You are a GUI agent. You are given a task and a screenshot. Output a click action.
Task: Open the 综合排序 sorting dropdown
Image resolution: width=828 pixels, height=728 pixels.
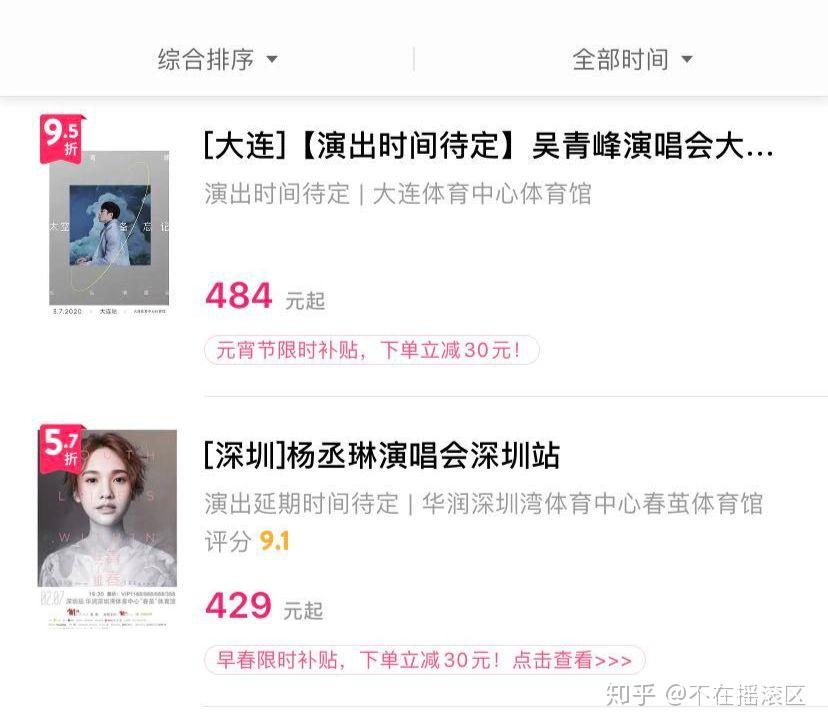(217, 59)
